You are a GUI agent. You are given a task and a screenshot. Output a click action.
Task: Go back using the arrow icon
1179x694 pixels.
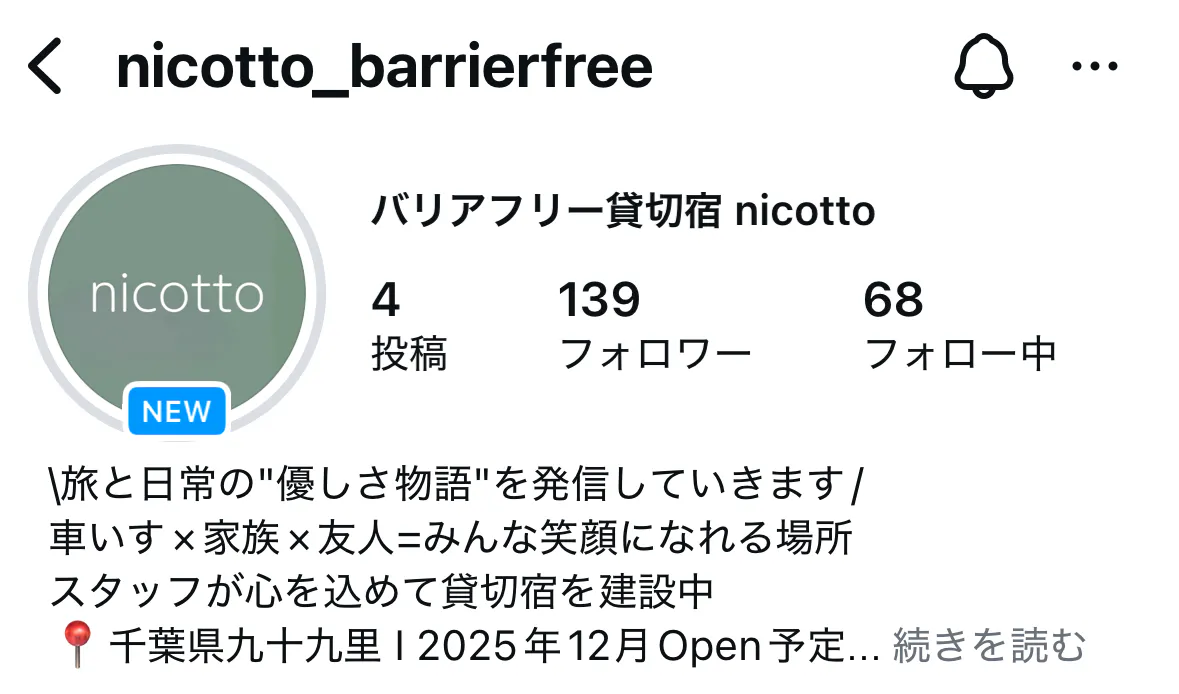[x=46, y=68]
